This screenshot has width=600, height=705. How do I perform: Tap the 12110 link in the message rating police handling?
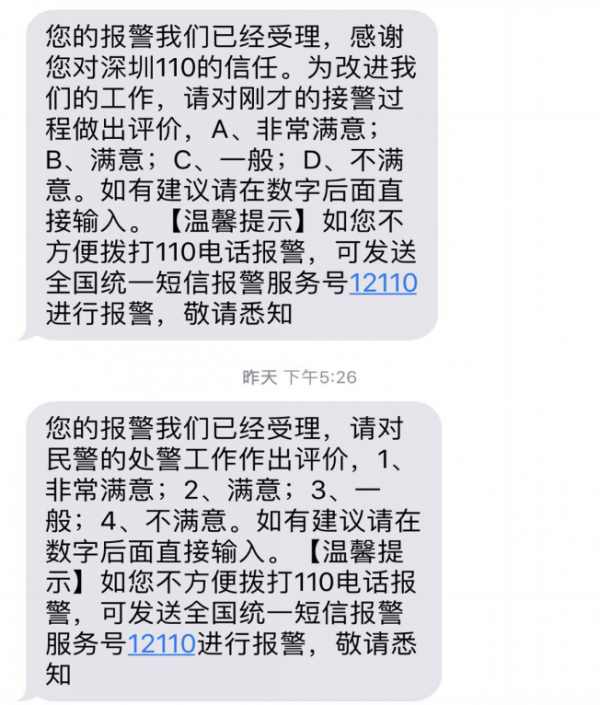(x=161, y=642)
